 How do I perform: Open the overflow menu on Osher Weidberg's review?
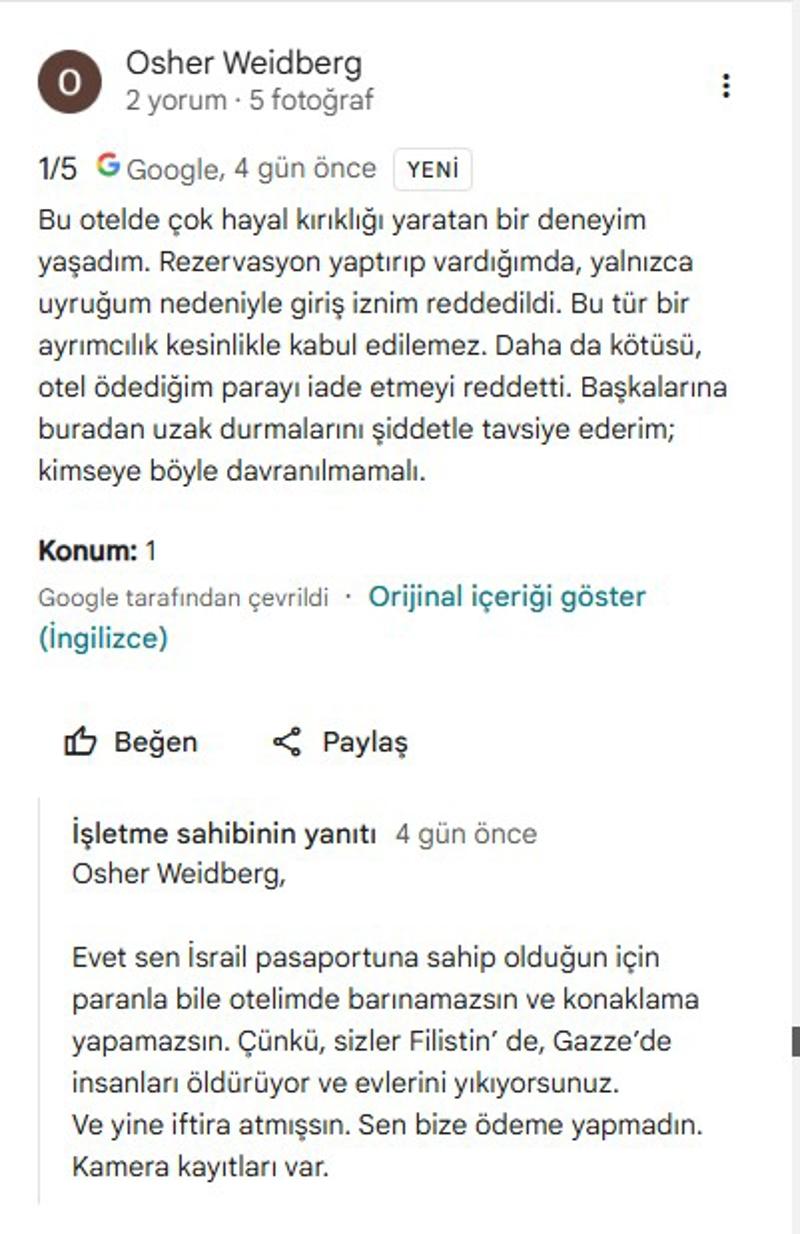click(x=726, y=86)
